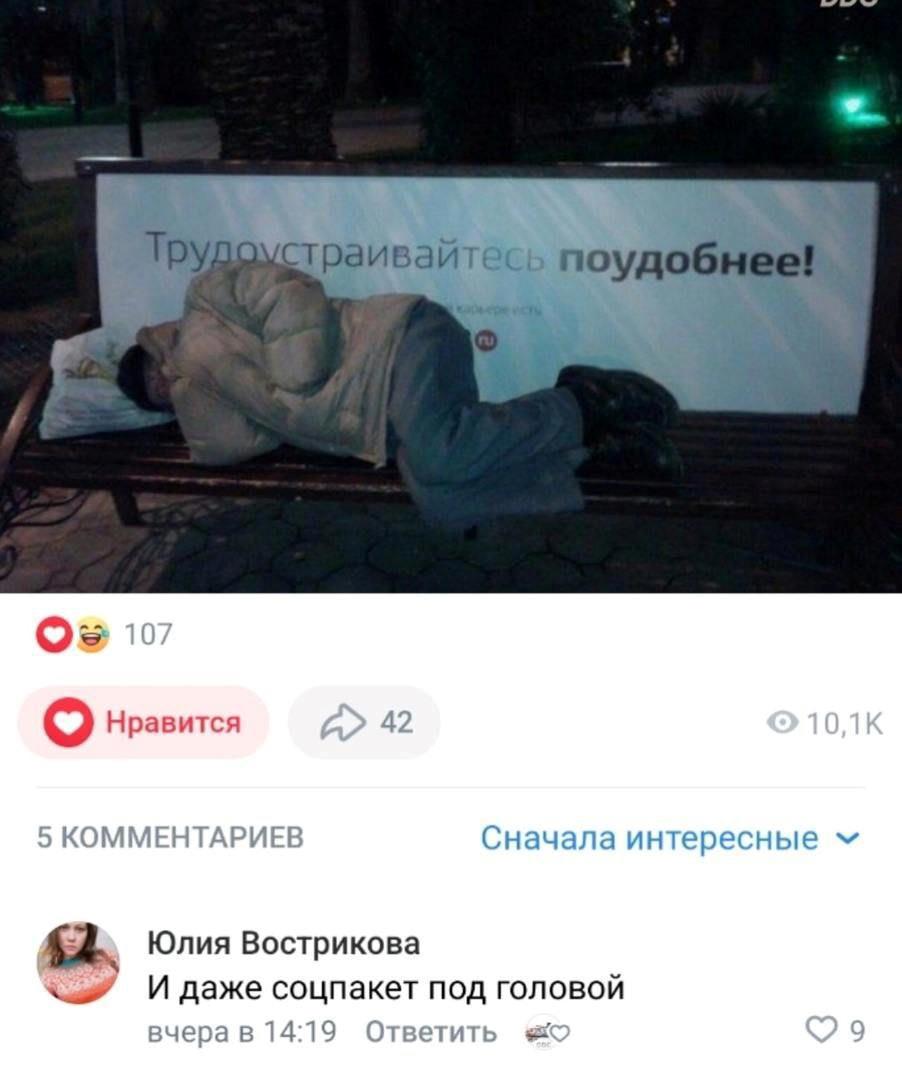The height and width of the screenshot is (1080, 902).
Task: Open the post photo of the bench
Action: click(450, 300)
